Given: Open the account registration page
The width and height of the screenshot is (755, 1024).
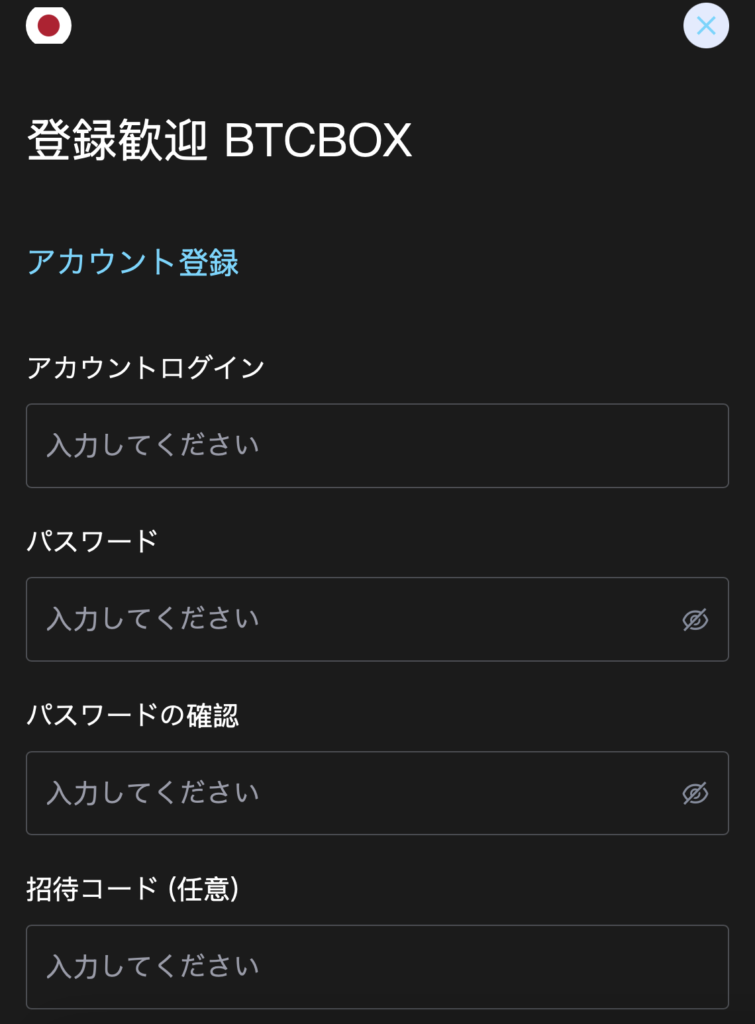Looking at the screenshot, I should (x=134, y=263).
